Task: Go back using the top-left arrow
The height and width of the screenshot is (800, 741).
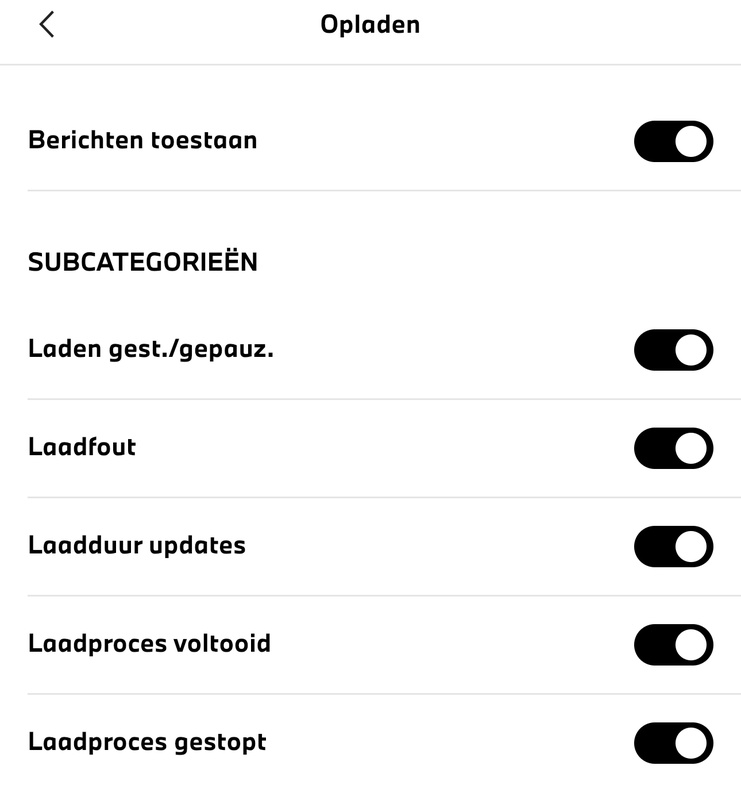Action: pyautogui.click(x=46, y=25)
